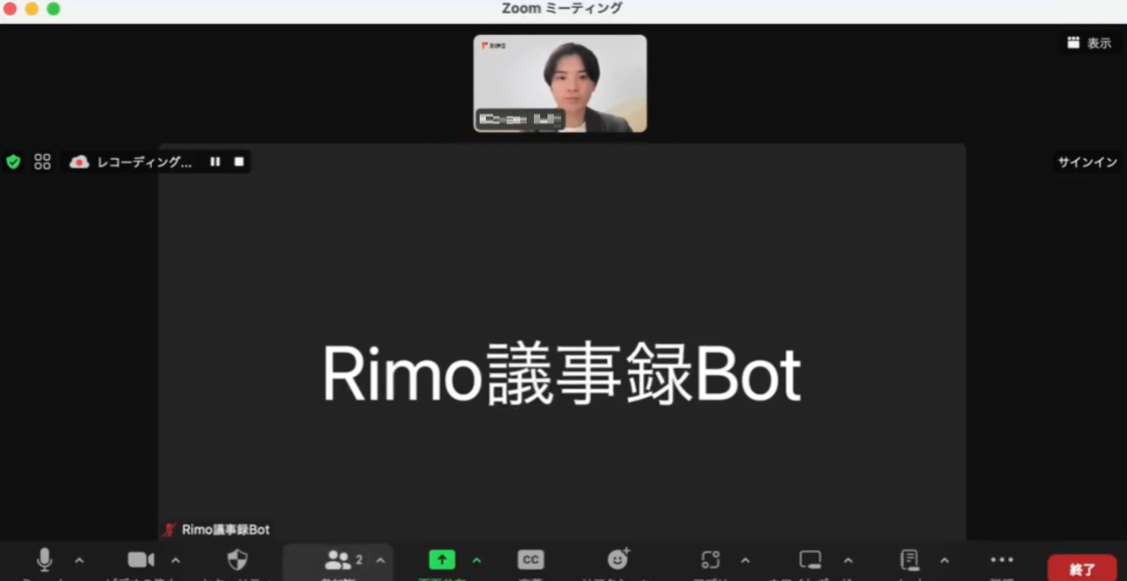End the meeting with 終了 button
The image size is (1127, 581).
pyautogui.click(x=1082, y=569)
